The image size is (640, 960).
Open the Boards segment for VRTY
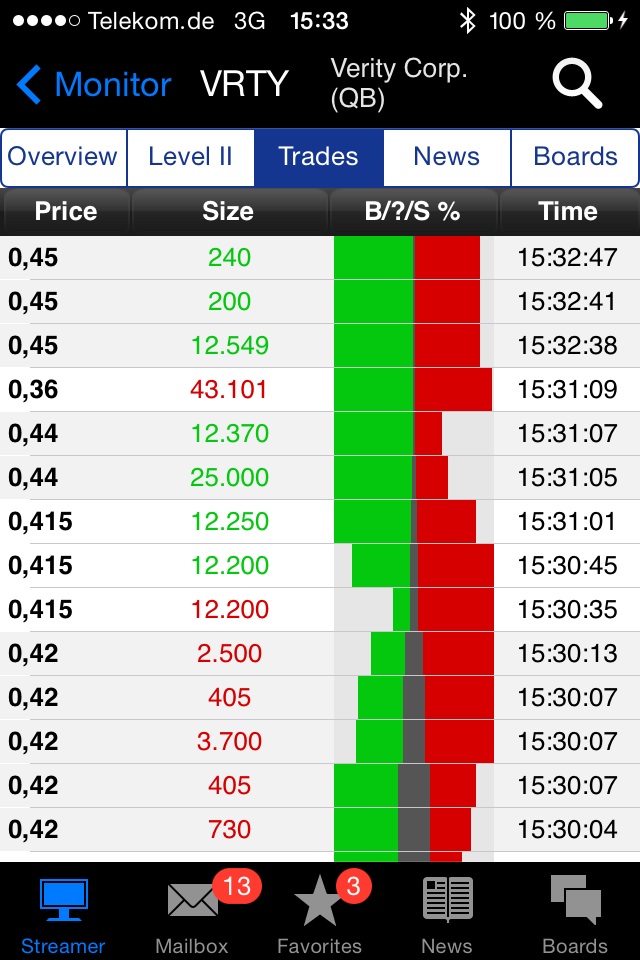[x=575, y=157]
